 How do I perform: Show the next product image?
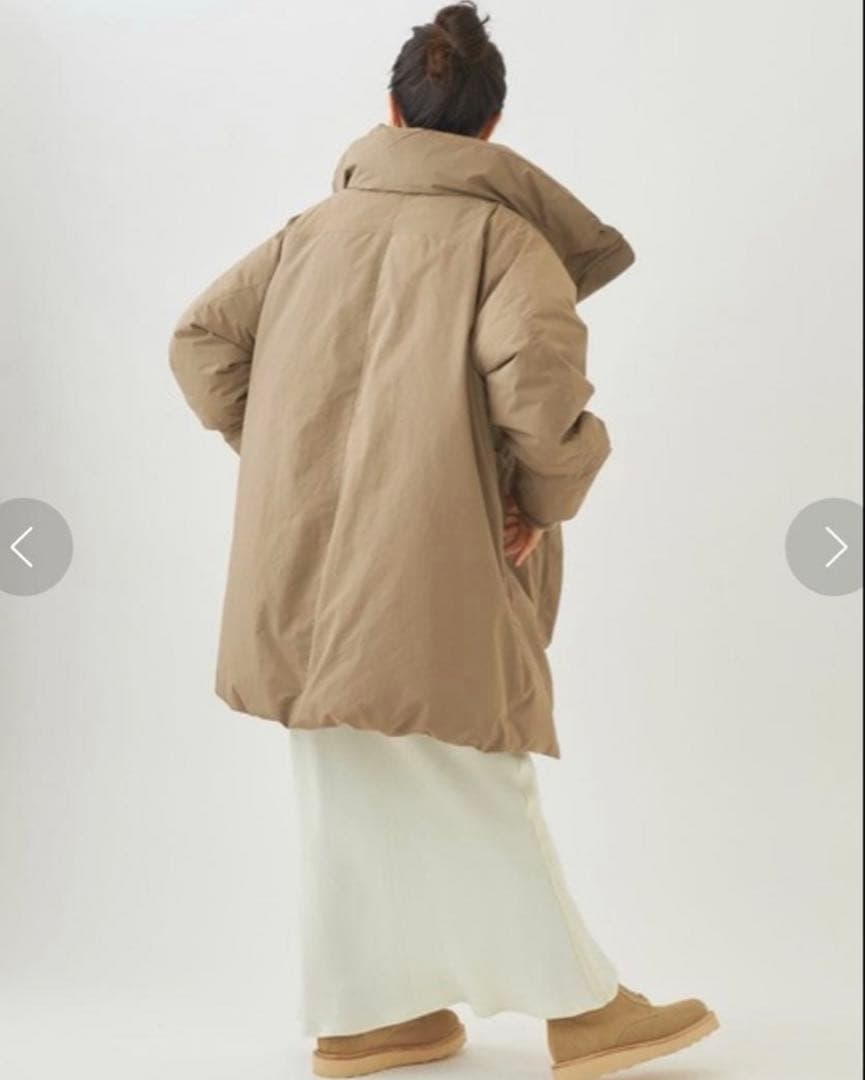coord(833,547)
